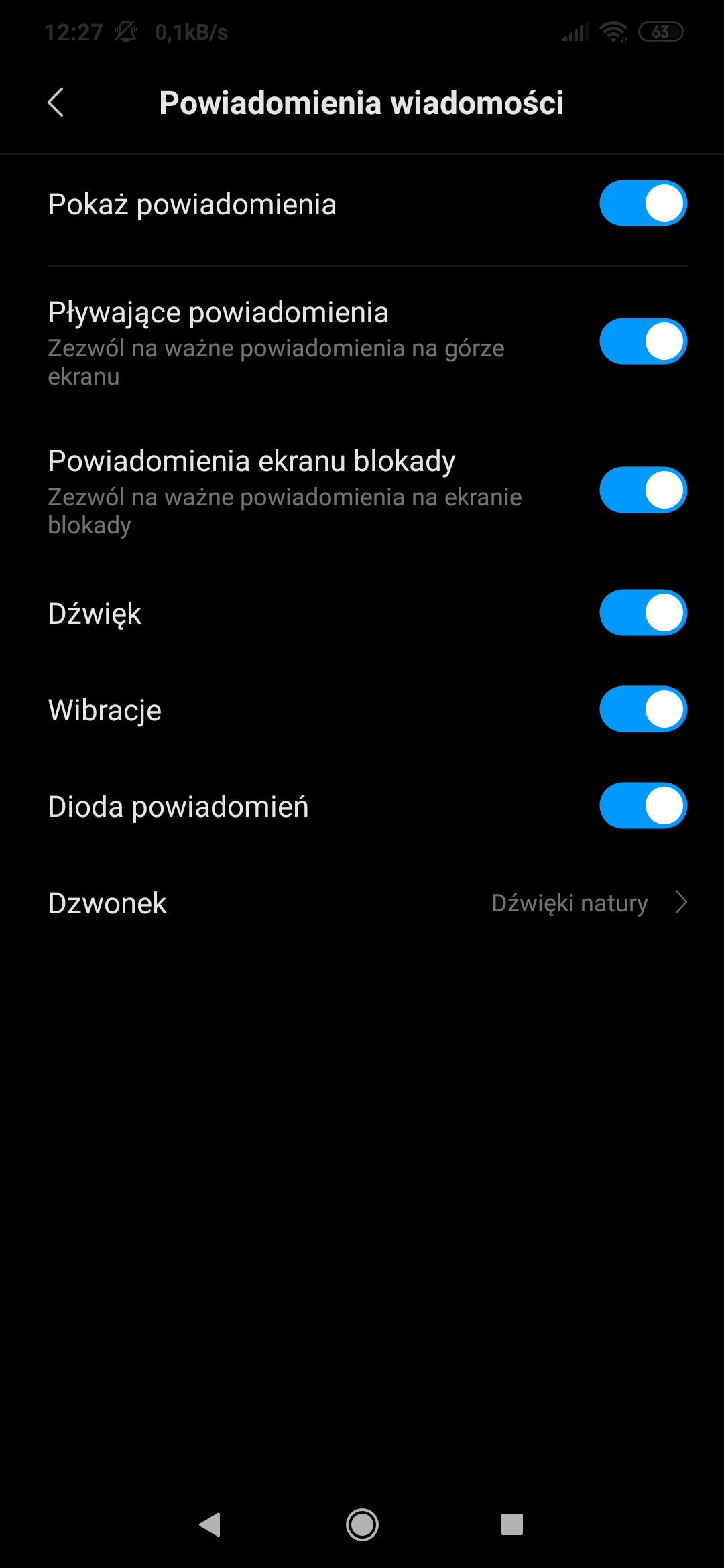
Task: Turn off Powiadomienia ekranu blokady
Action: [x=643, y=490]
